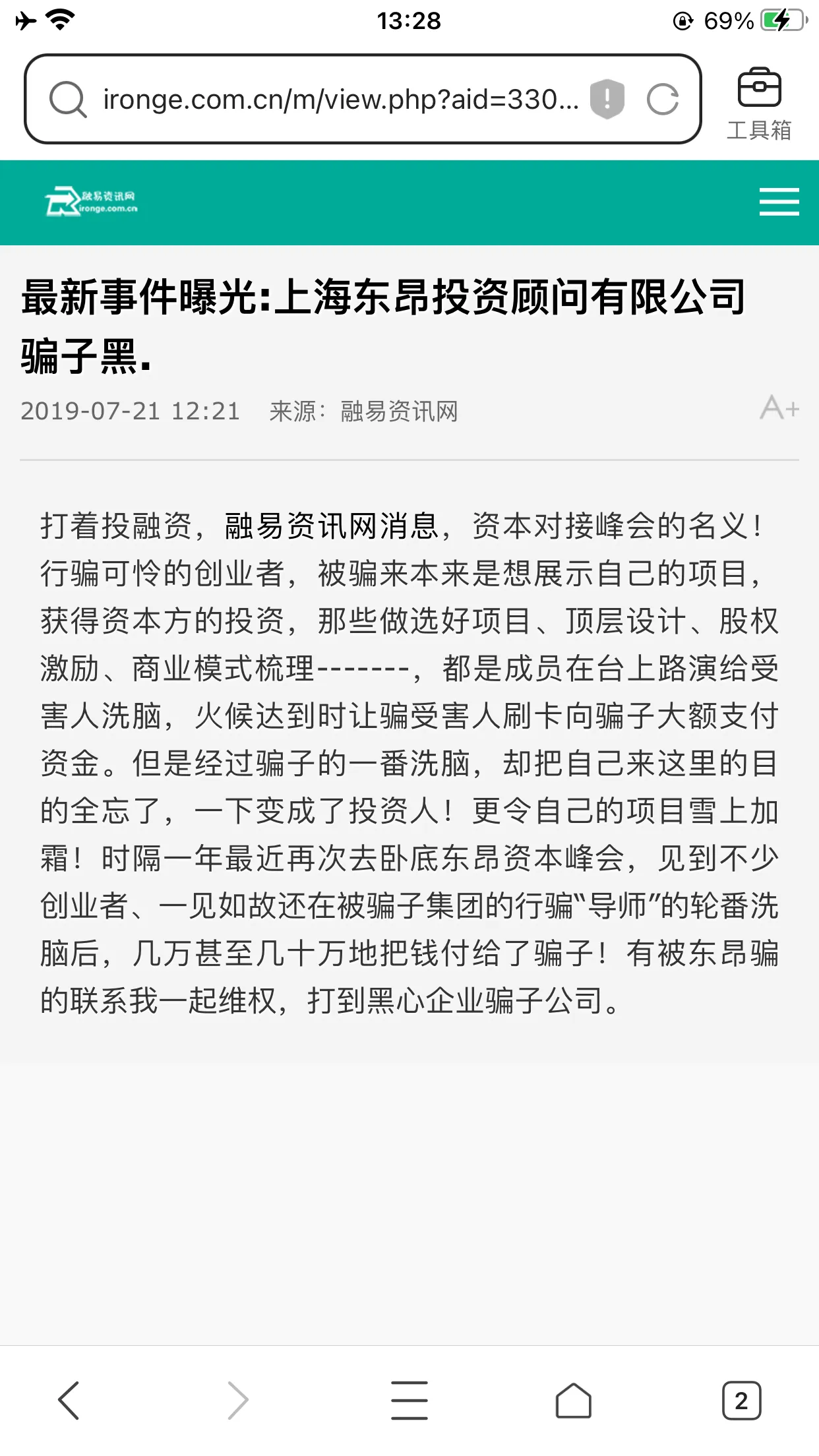The image size is (819, 1456).
Task: Tap the ironge.com.cn URL address bar
Action: pos(340,100)
